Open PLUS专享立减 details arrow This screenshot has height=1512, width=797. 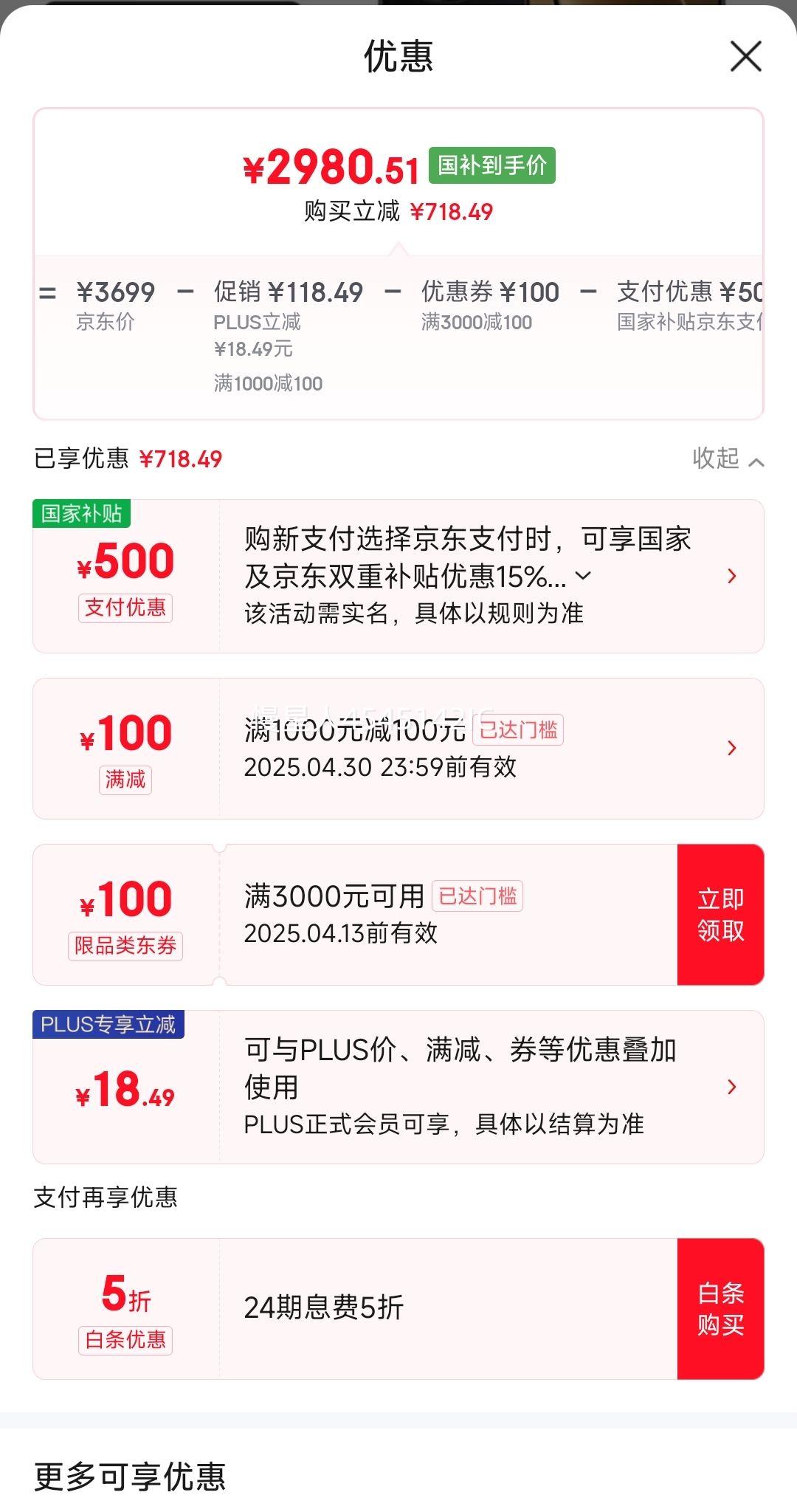coord(731,1086)
